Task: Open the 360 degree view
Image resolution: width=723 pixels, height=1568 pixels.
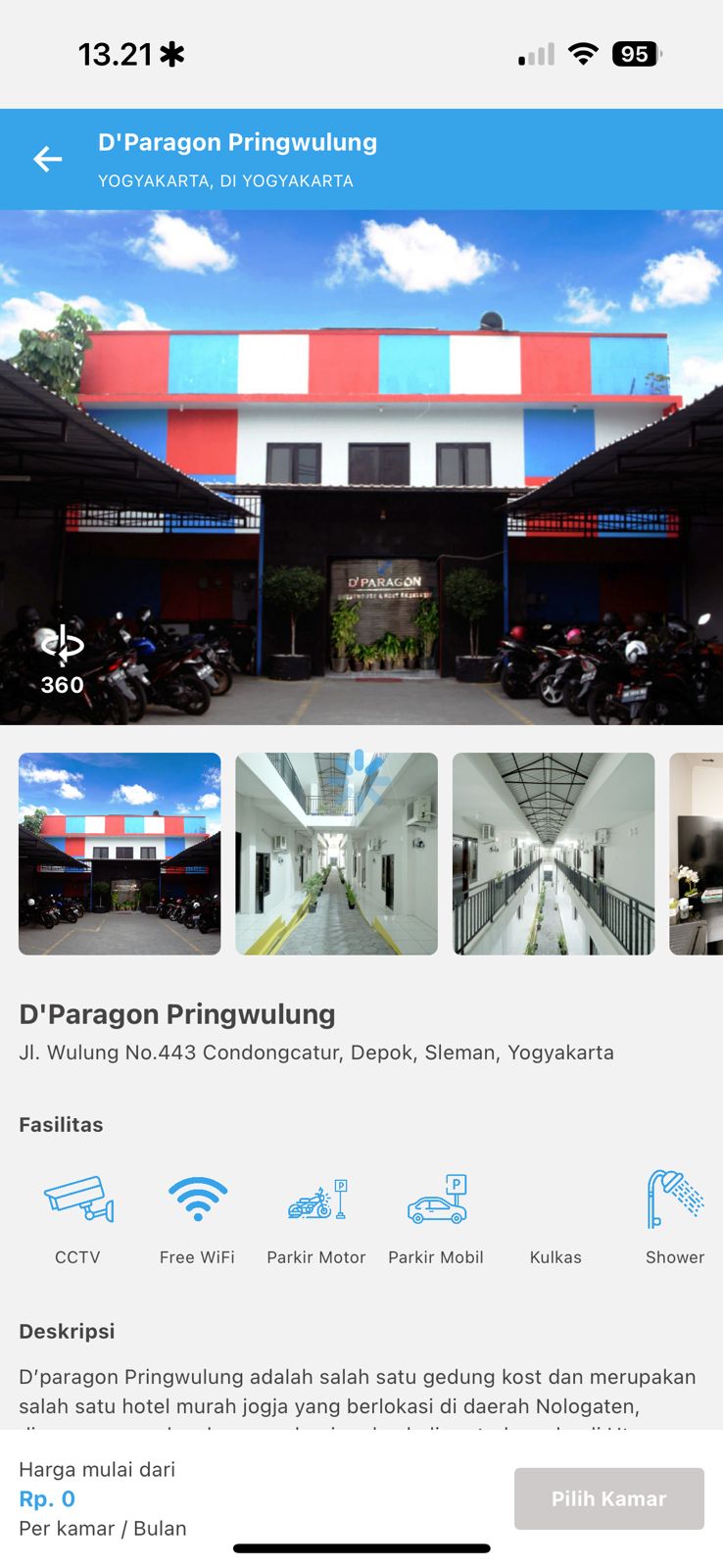Action: (62, 660)
